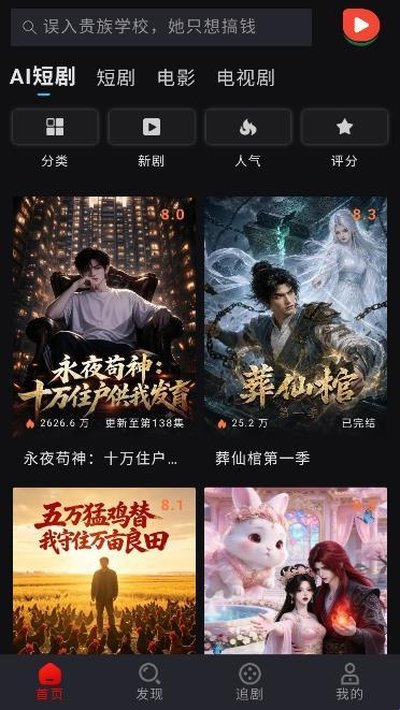This screenshot has width=400, height=710.
Task: Switch to the 电视剧 tab
Action: coord(246,78)
